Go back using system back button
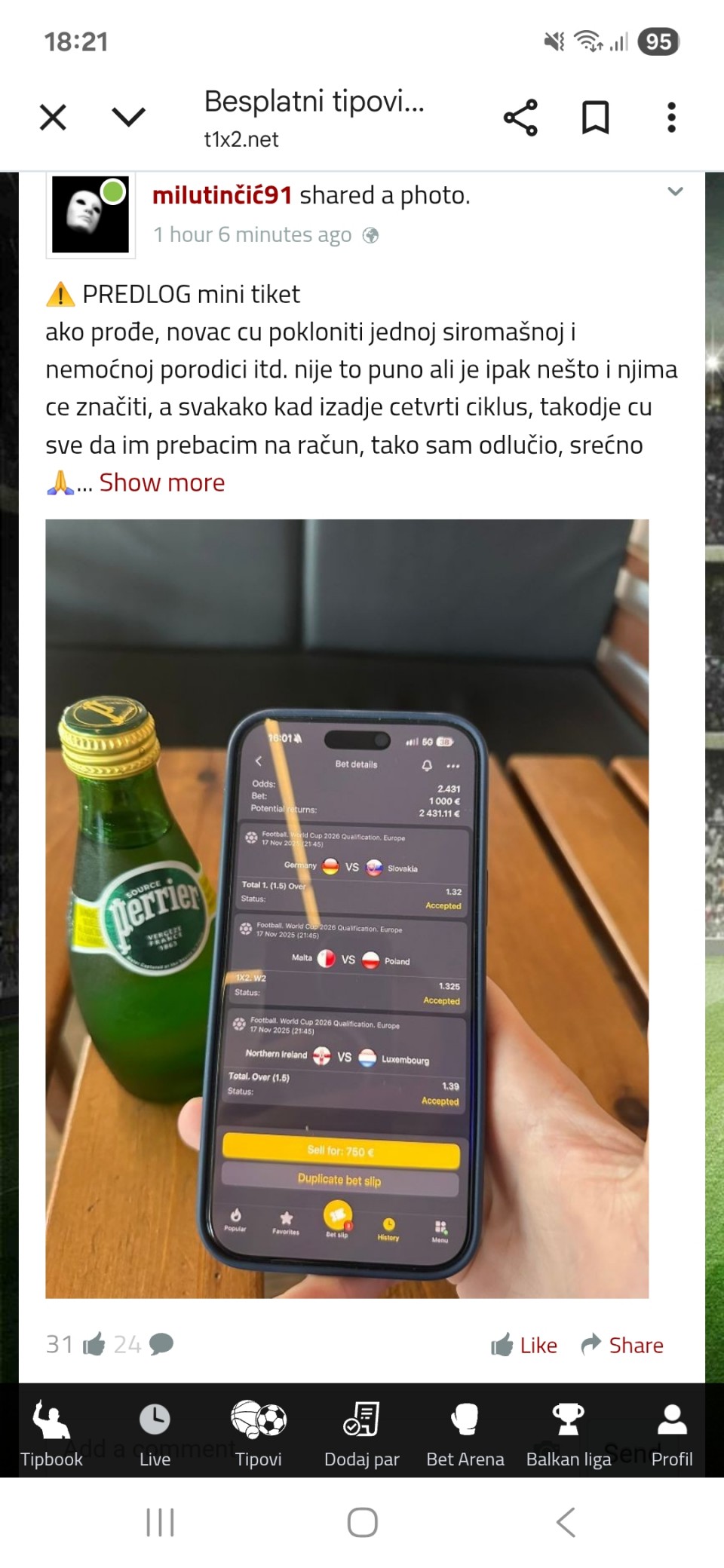Image resolution: width=724 pixels, height=1568 pixels. [566, 1522]
